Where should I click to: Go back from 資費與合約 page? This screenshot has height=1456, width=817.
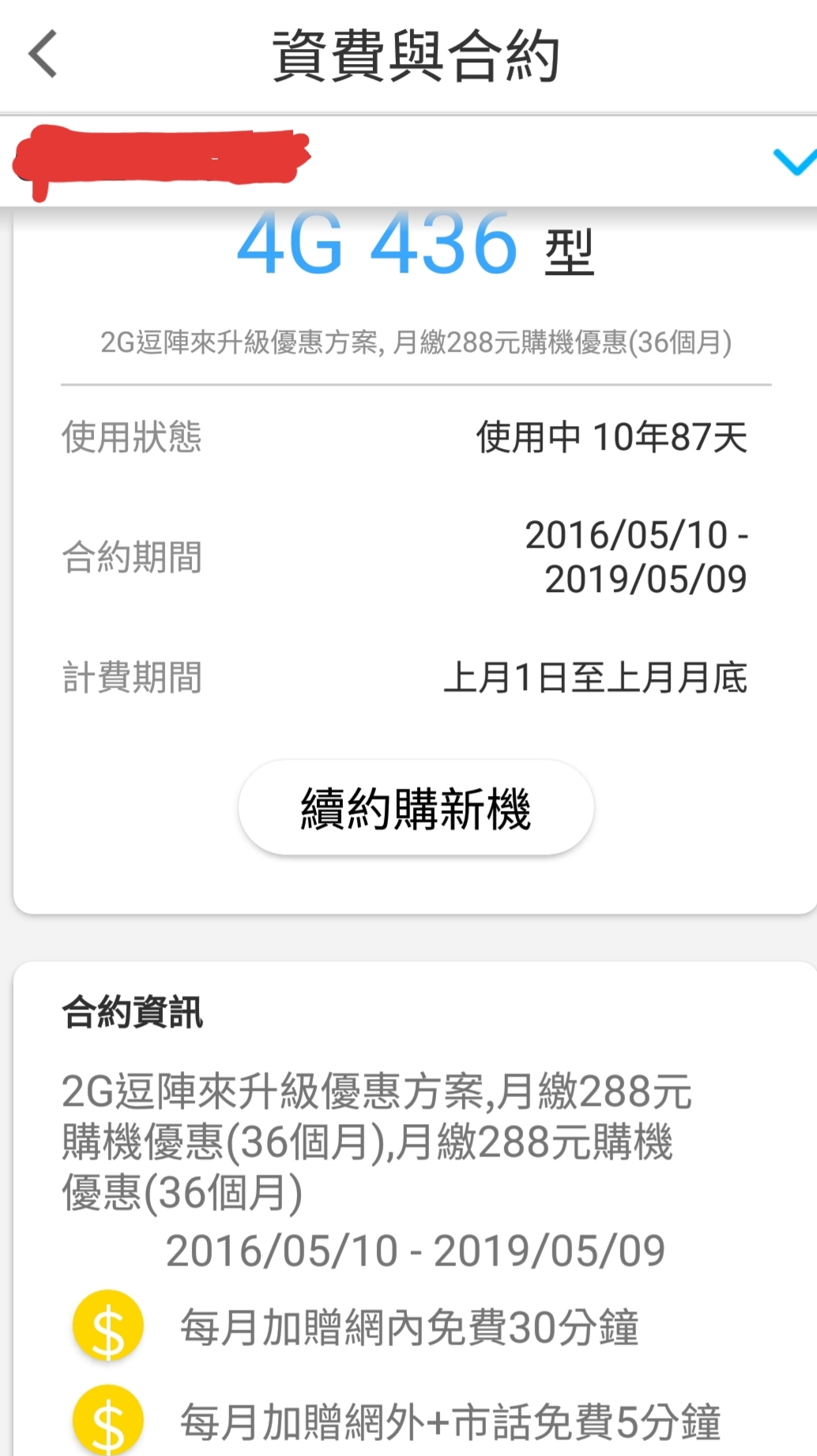coord(43,54)
